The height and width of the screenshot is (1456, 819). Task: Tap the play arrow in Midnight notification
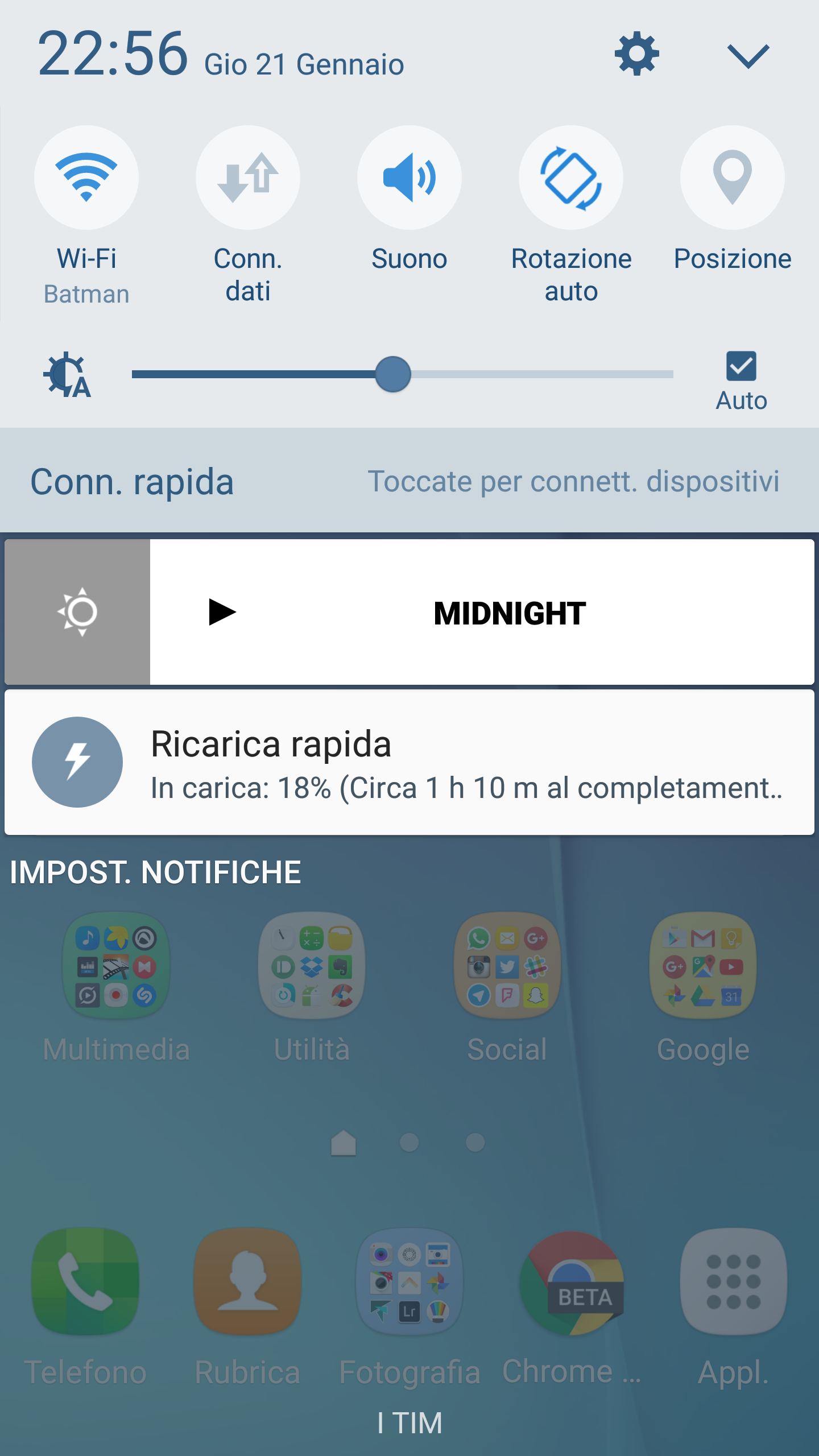click(222, 612)
